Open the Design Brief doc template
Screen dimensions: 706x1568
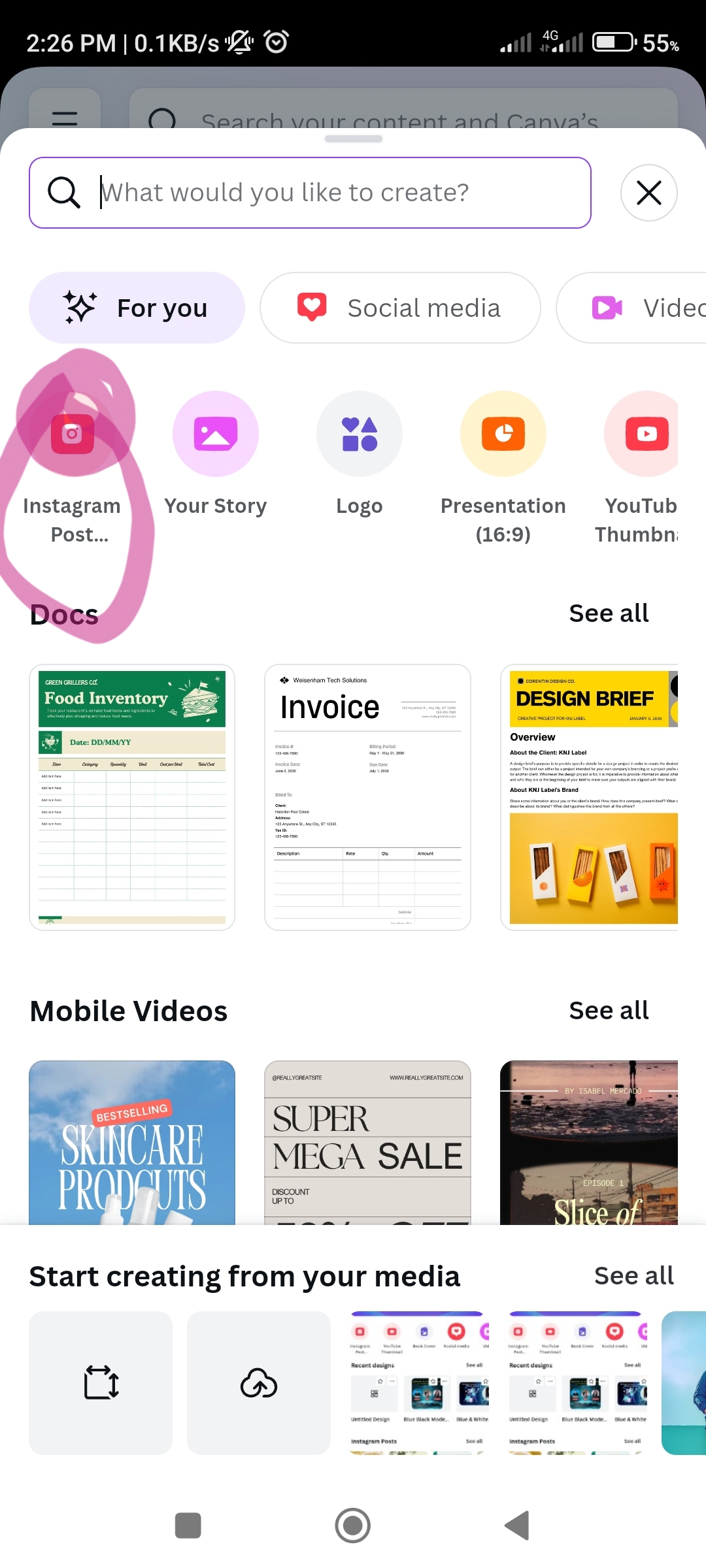pyautogui.click(x=590, y=797)
